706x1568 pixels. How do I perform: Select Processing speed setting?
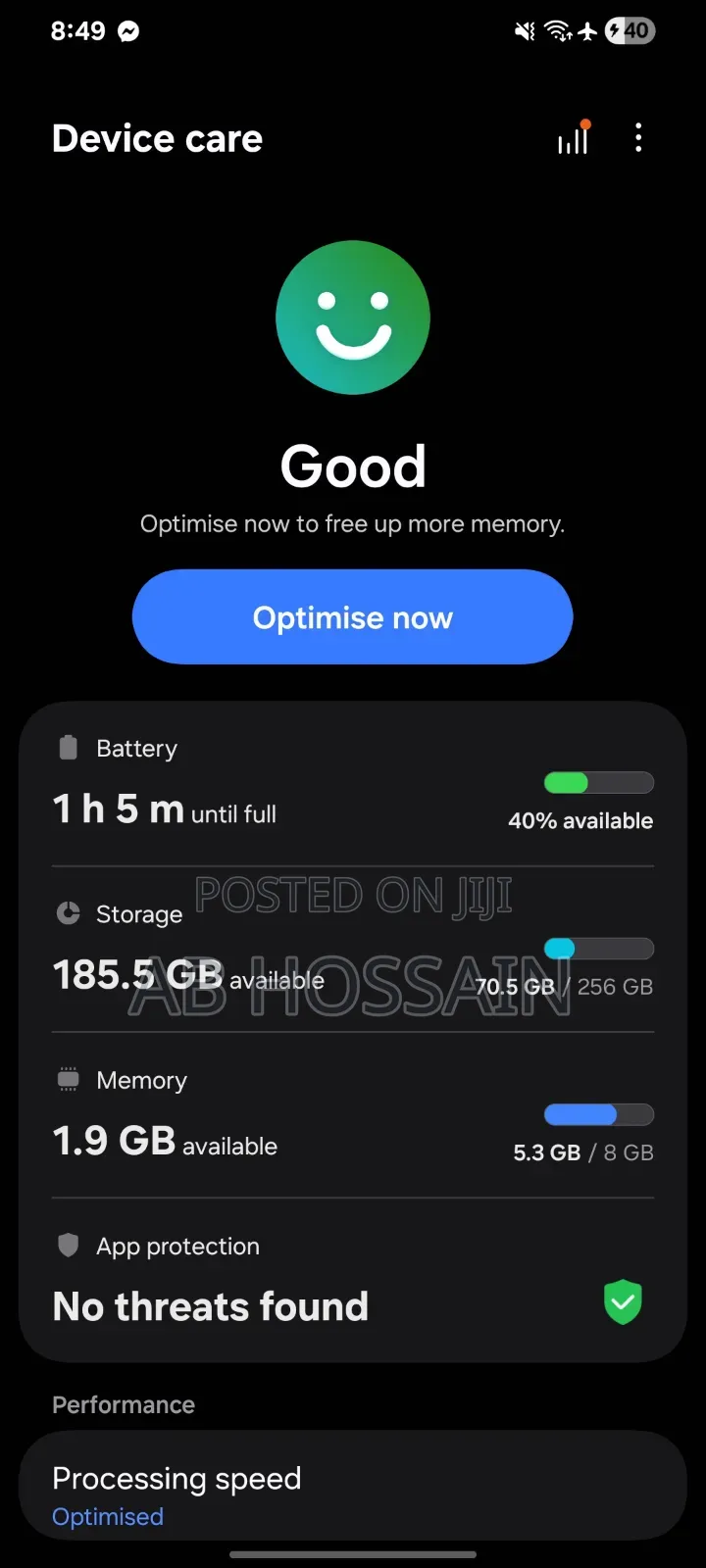[x=353, y=1486]
